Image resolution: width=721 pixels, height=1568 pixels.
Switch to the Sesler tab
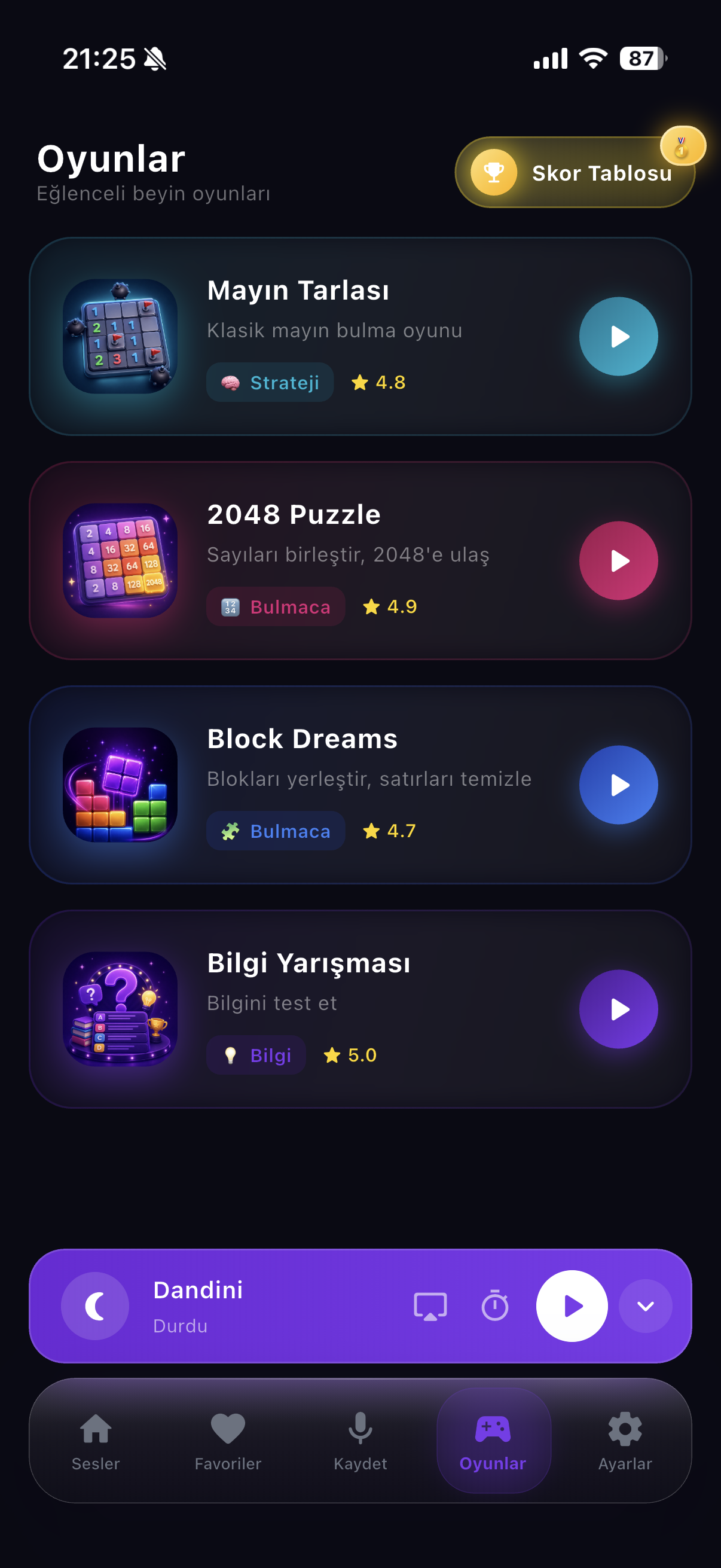click(96, 1440)
